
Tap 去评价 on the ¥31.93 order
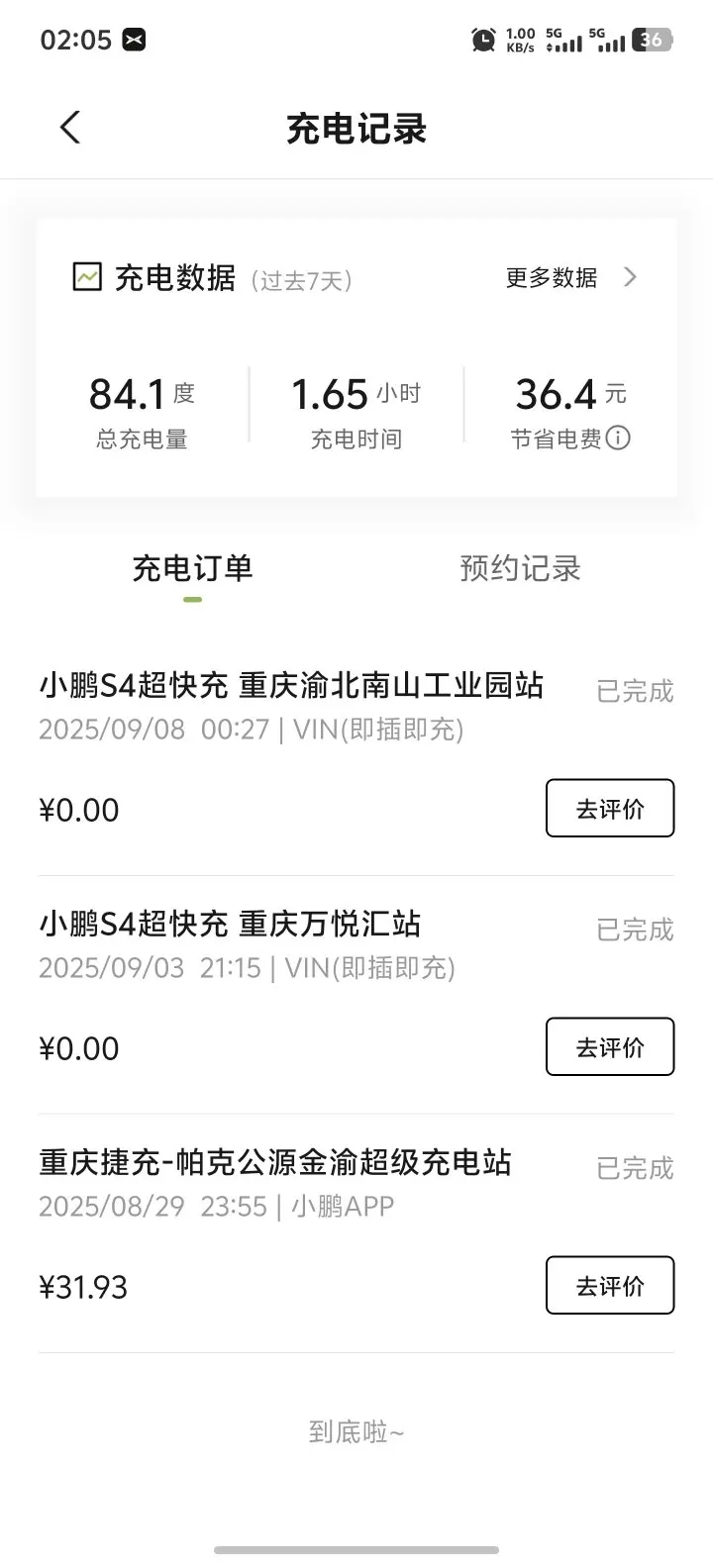pyautogui.click(x=610, y=1285)
